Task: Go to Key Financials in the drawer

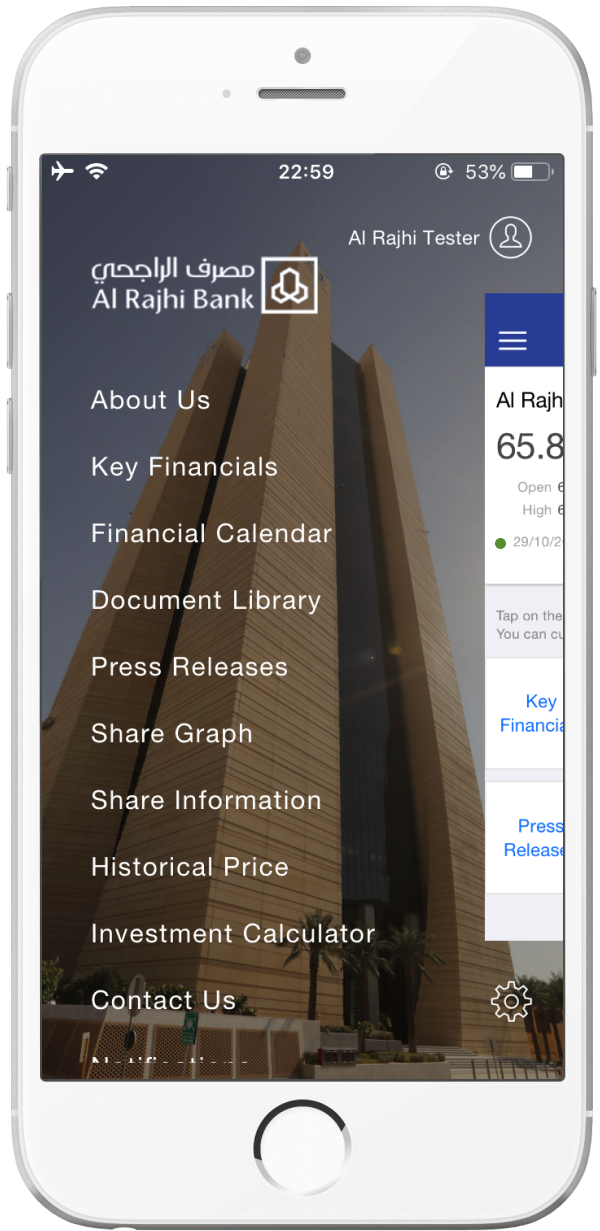Action: pos(184,467)
